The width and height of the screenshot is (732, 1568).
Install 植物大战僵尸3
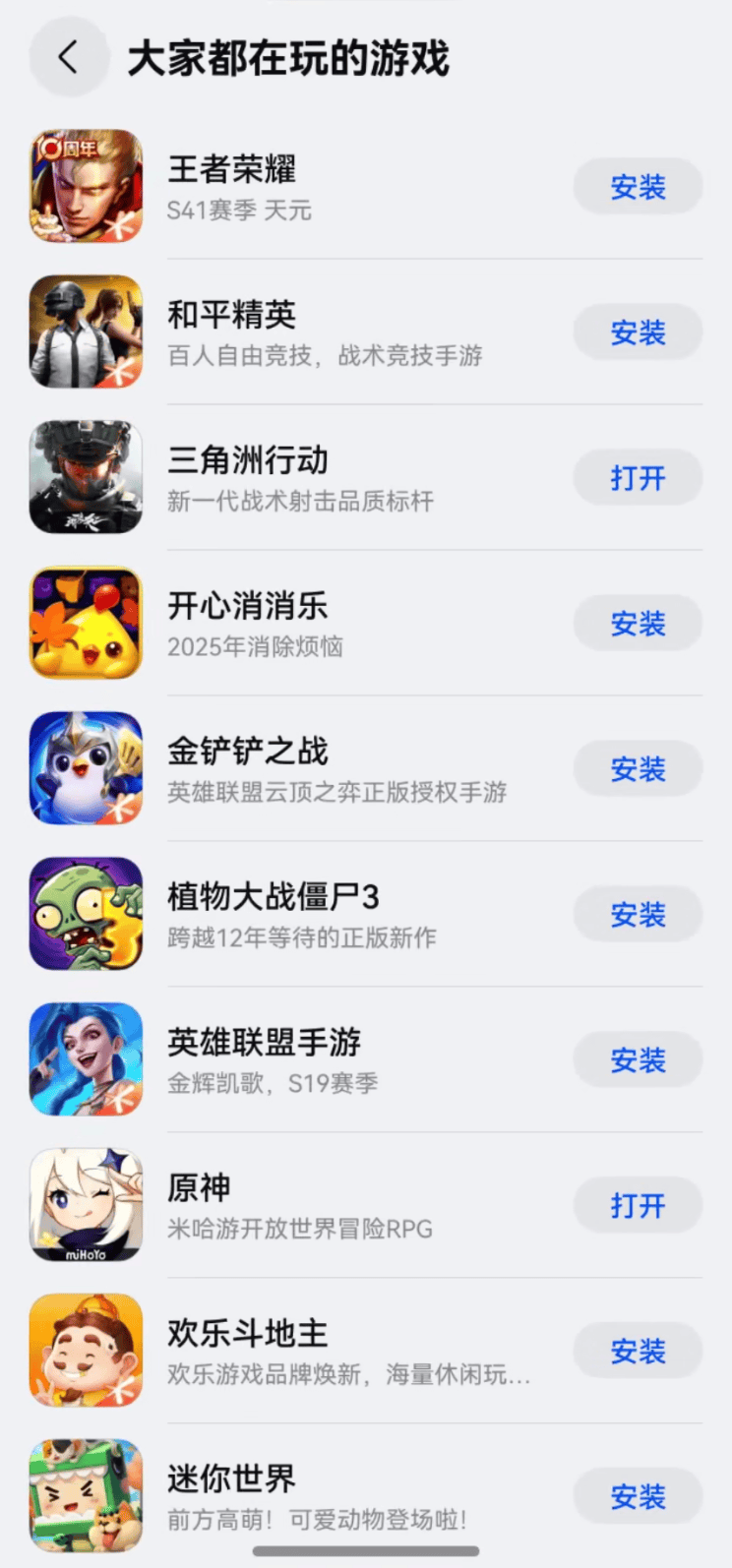point(638,915)
